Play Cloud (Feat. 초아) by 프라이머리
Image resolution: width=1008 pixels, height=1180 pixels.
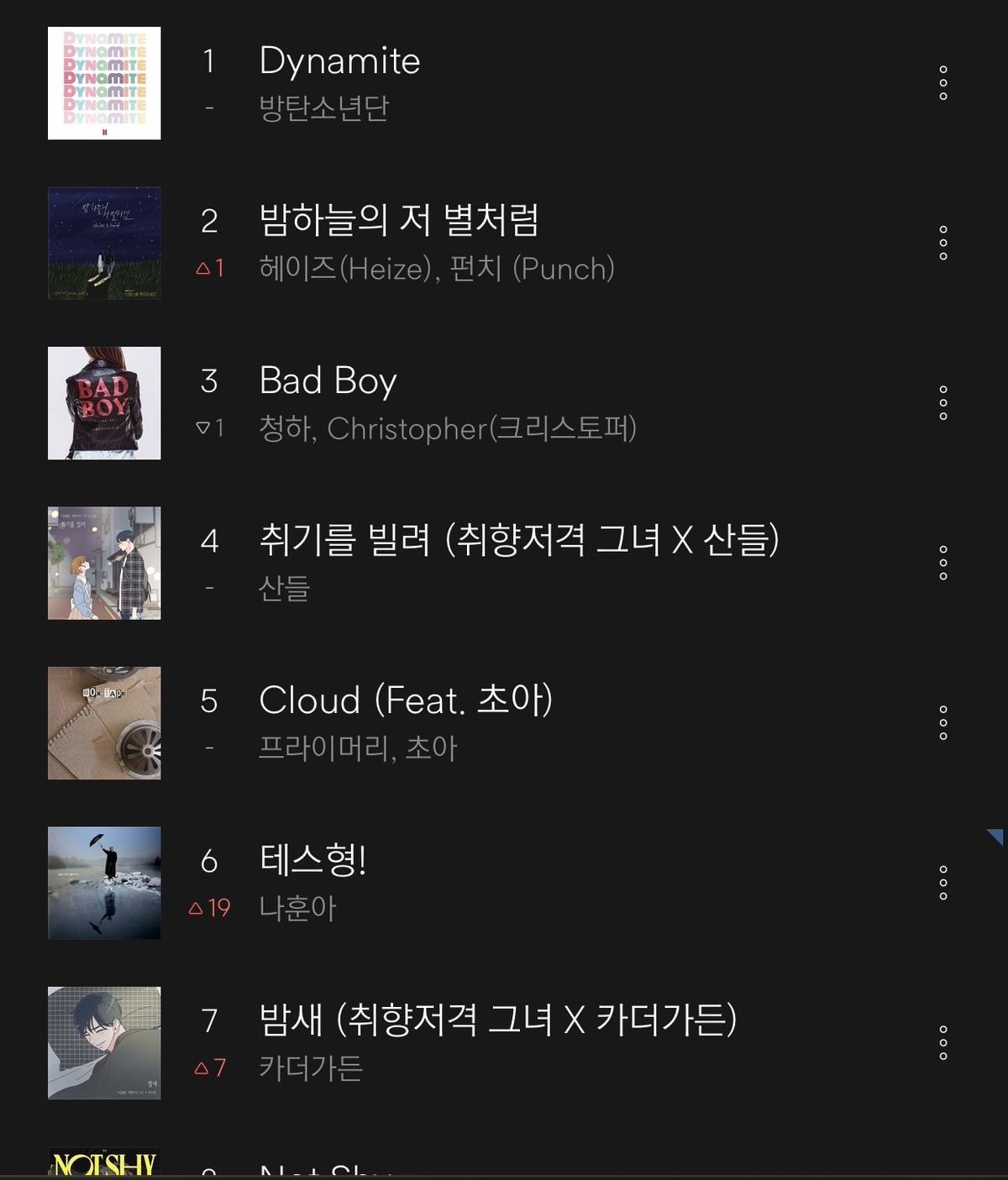pyautogui.click(x=405, y=700)
